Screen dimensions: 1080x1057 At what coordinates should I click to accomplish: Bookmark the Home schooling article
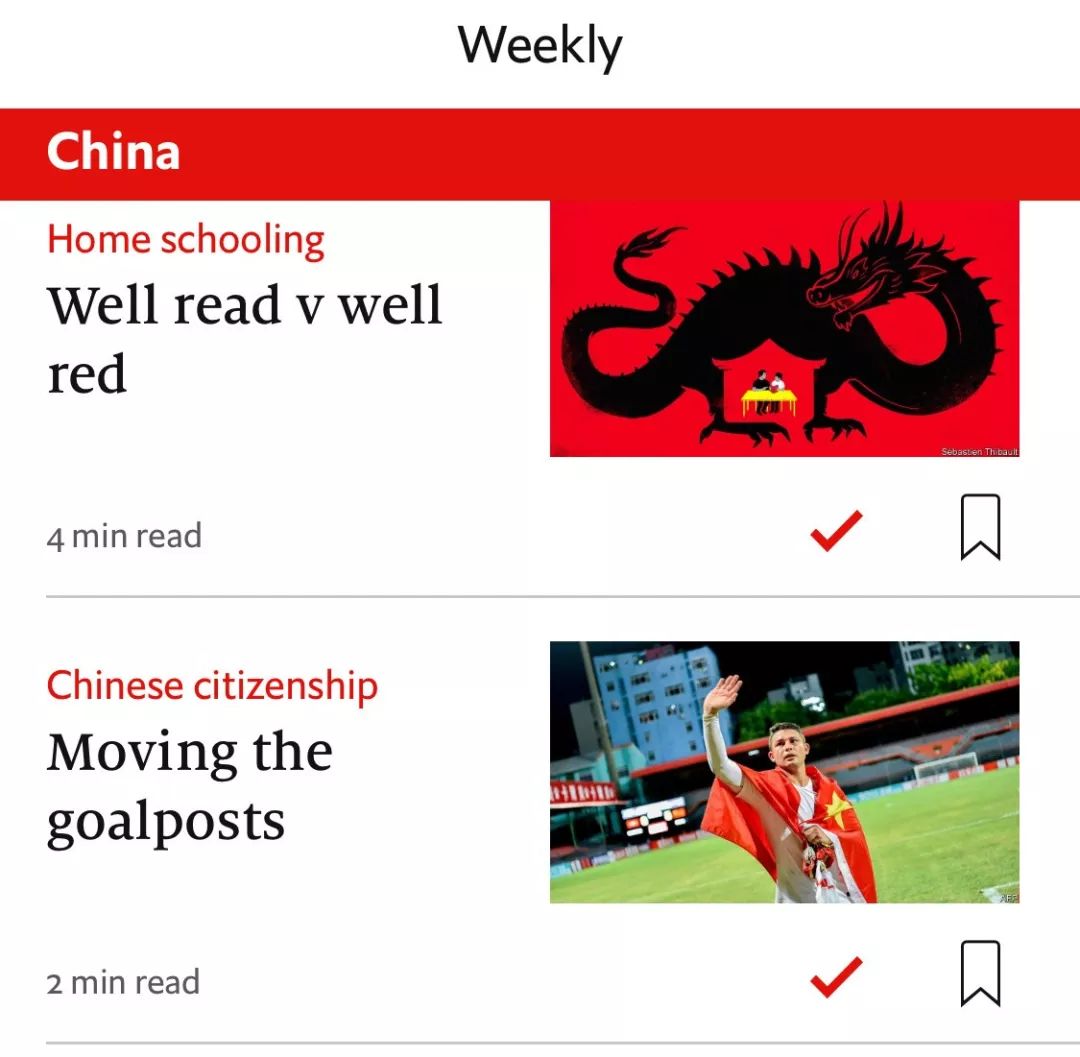pyautogui.click(x=979, y=527)
